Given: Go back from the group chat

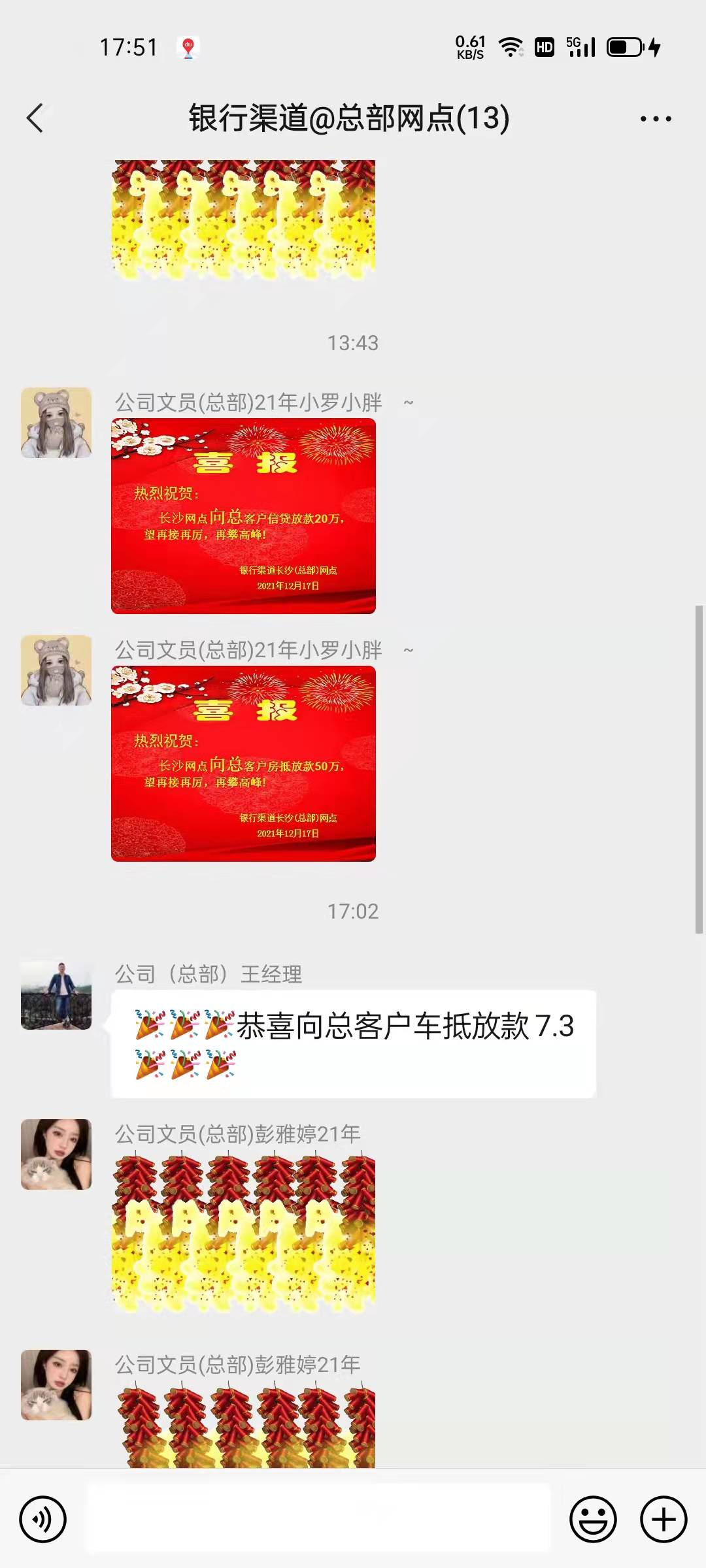Looking at the screenshot, I should point(35,118).
